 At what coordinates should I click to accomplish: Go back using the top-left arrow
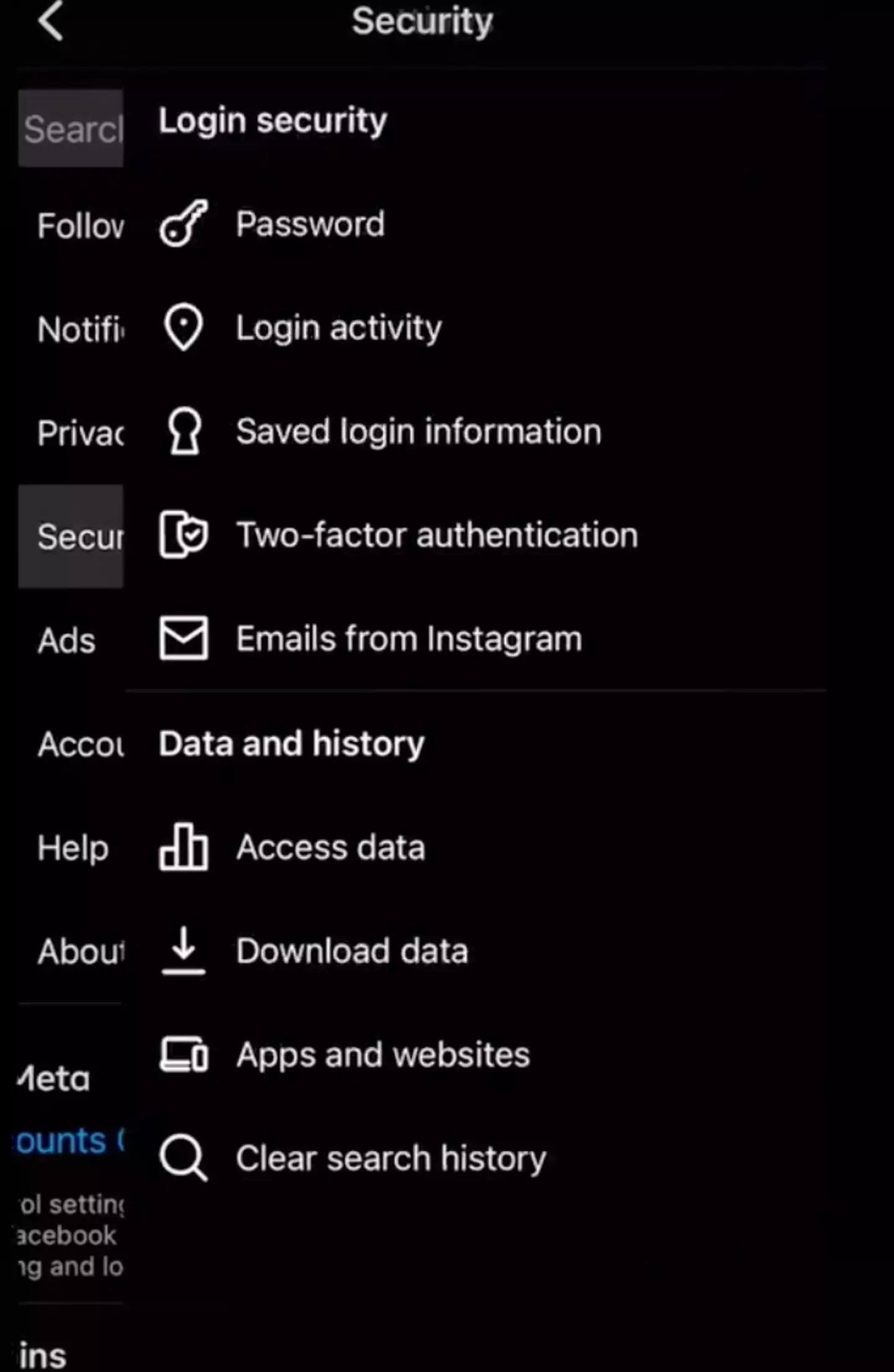pyautogui.click(x=51, y=21)
